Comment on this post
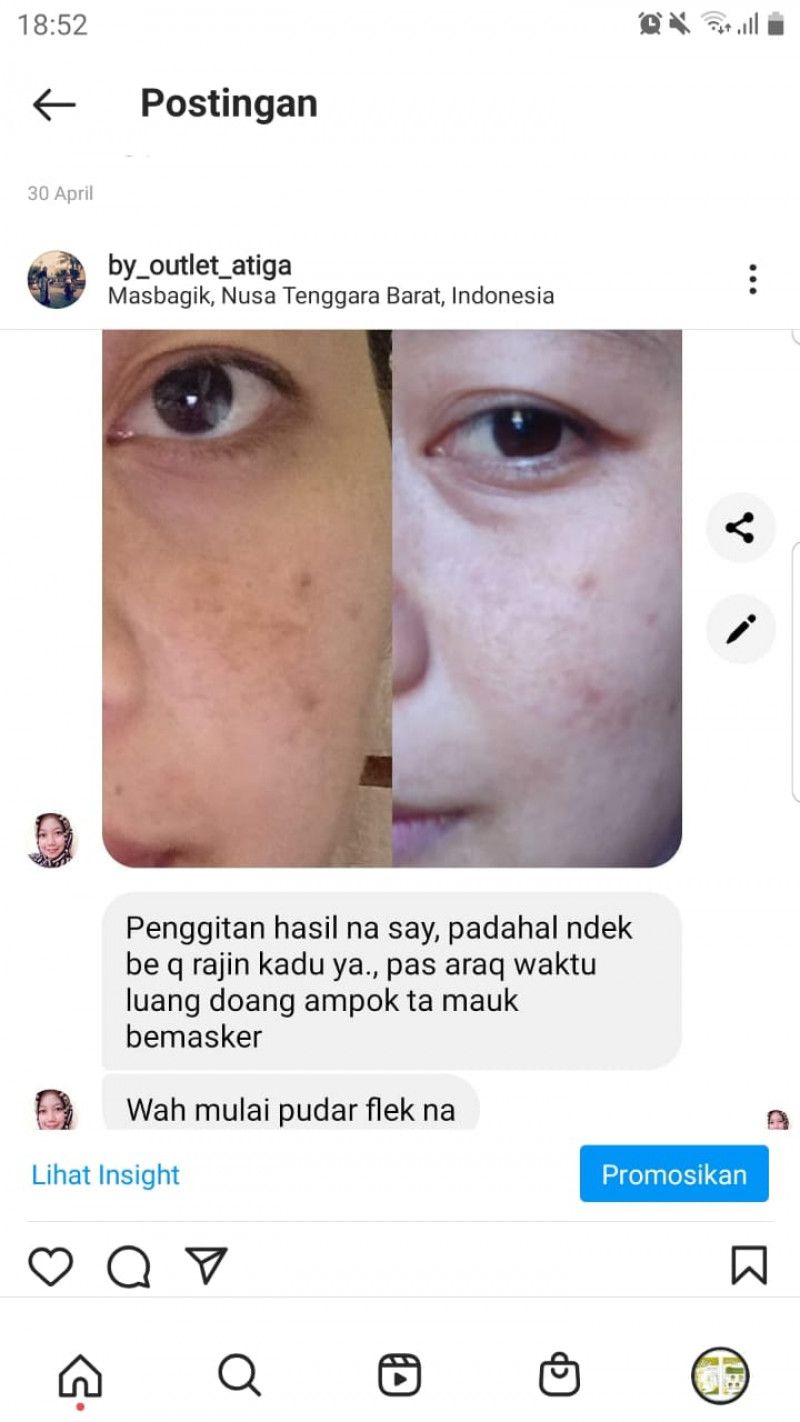The image size is (800, 1422). 129,1266
